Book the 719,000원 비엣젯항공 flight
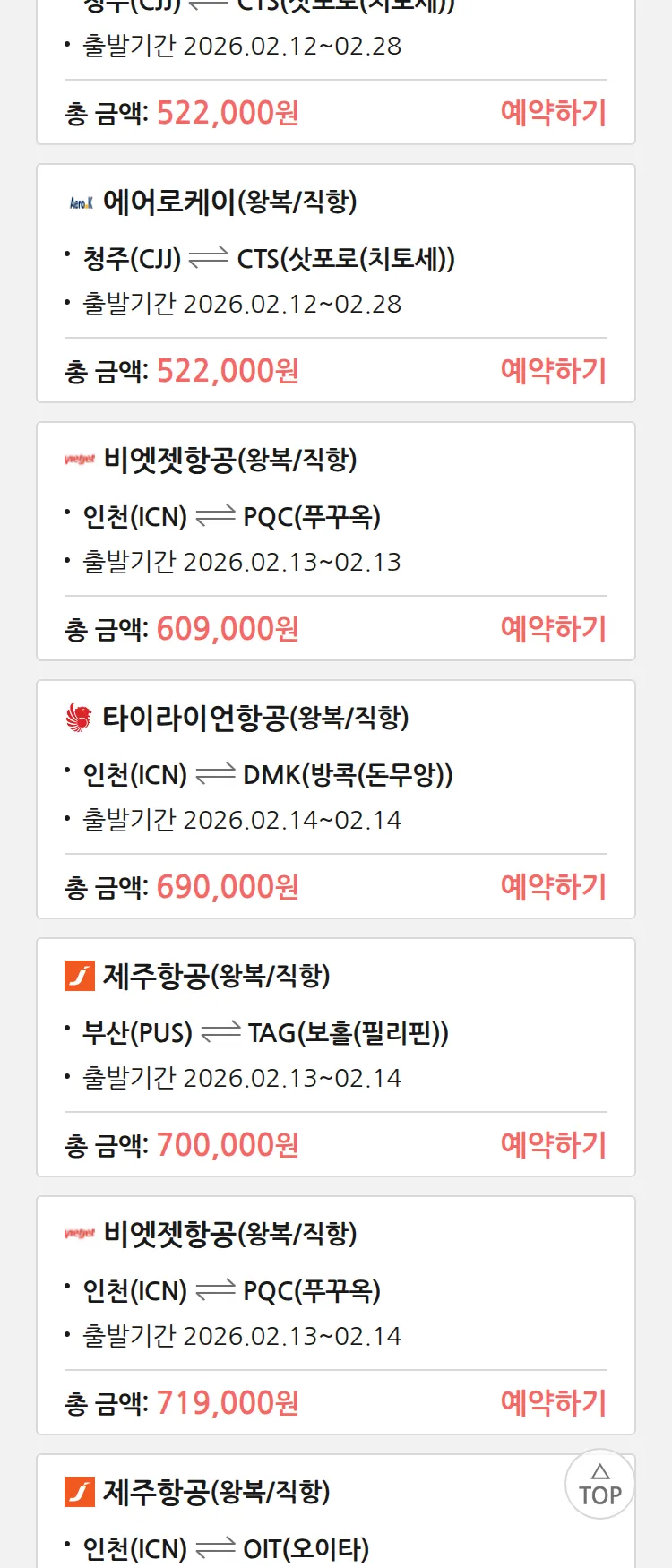This screenshot has height=1568, width=672. [x=553, y=1403]
